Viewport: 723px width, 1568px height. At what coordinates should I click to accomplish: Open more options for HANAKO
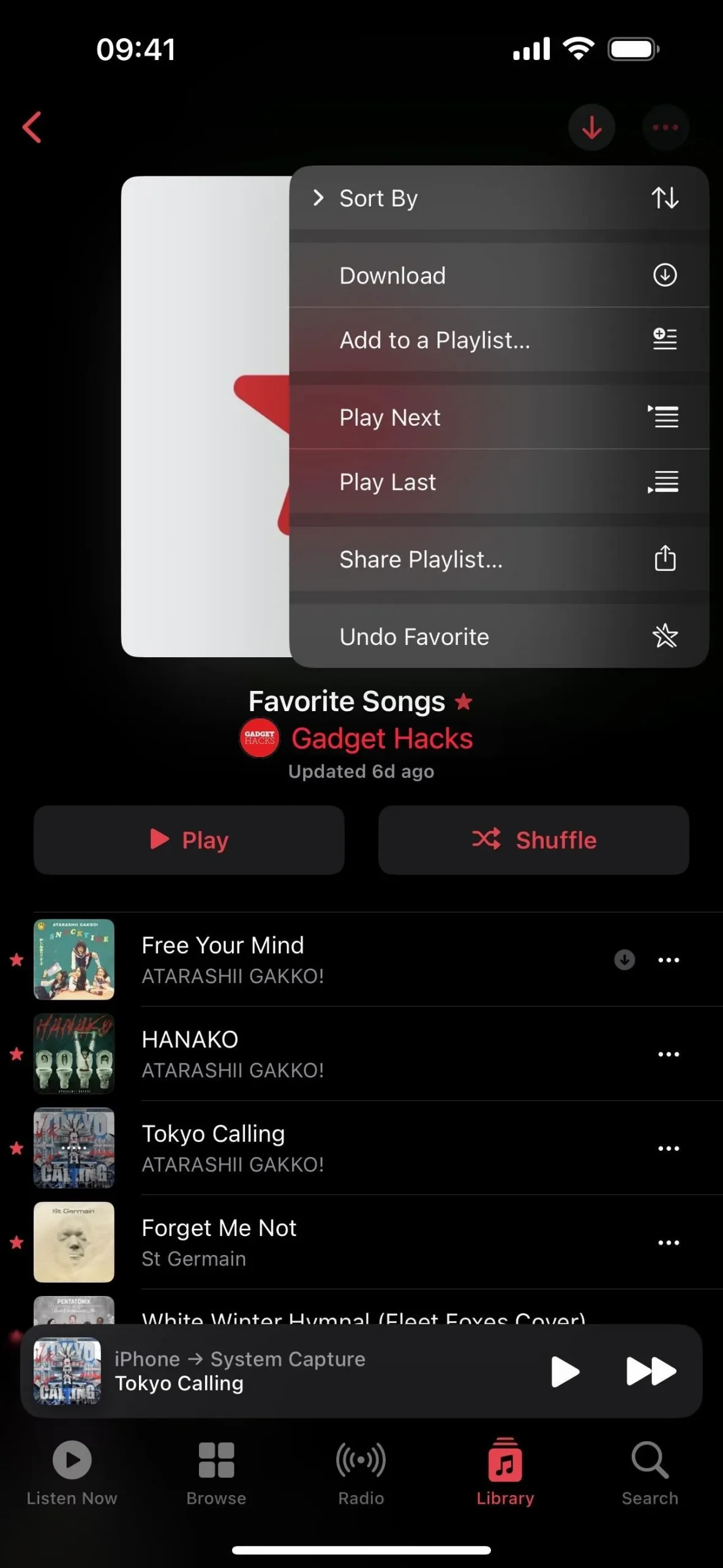click(x=668, y=1054)
